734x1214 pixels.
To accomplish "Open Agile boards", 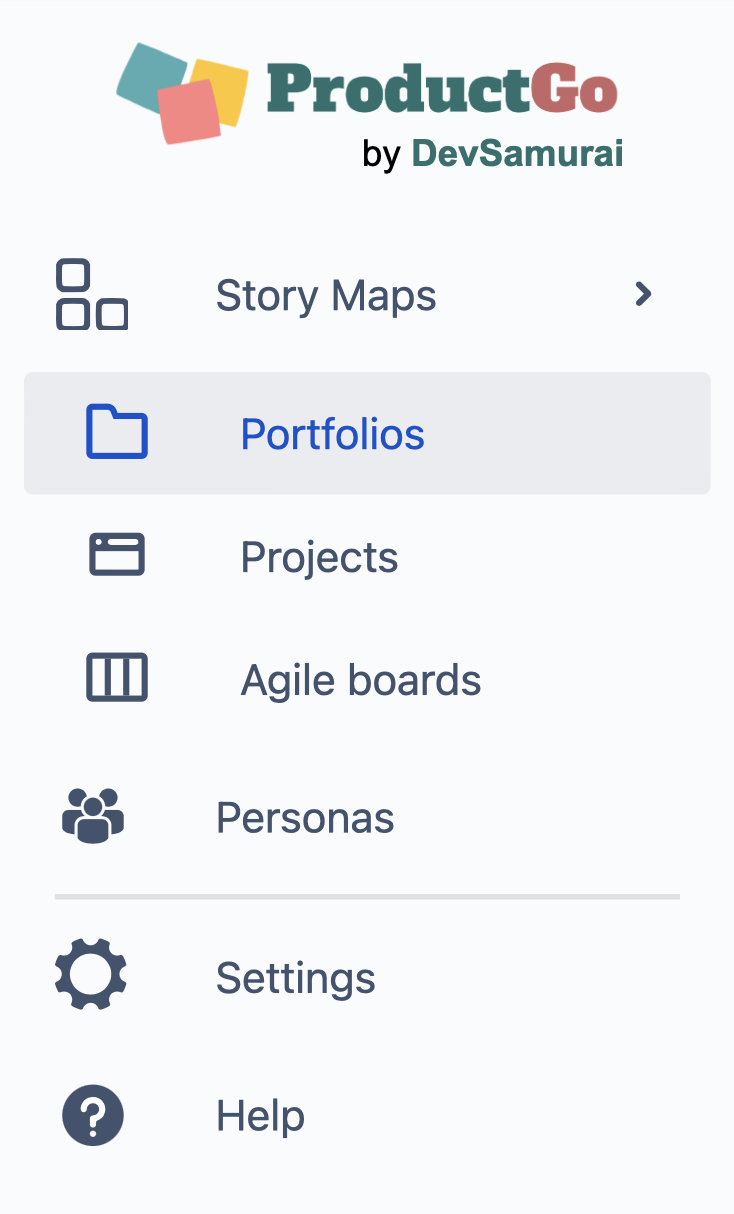I will (x=367, y=680).
